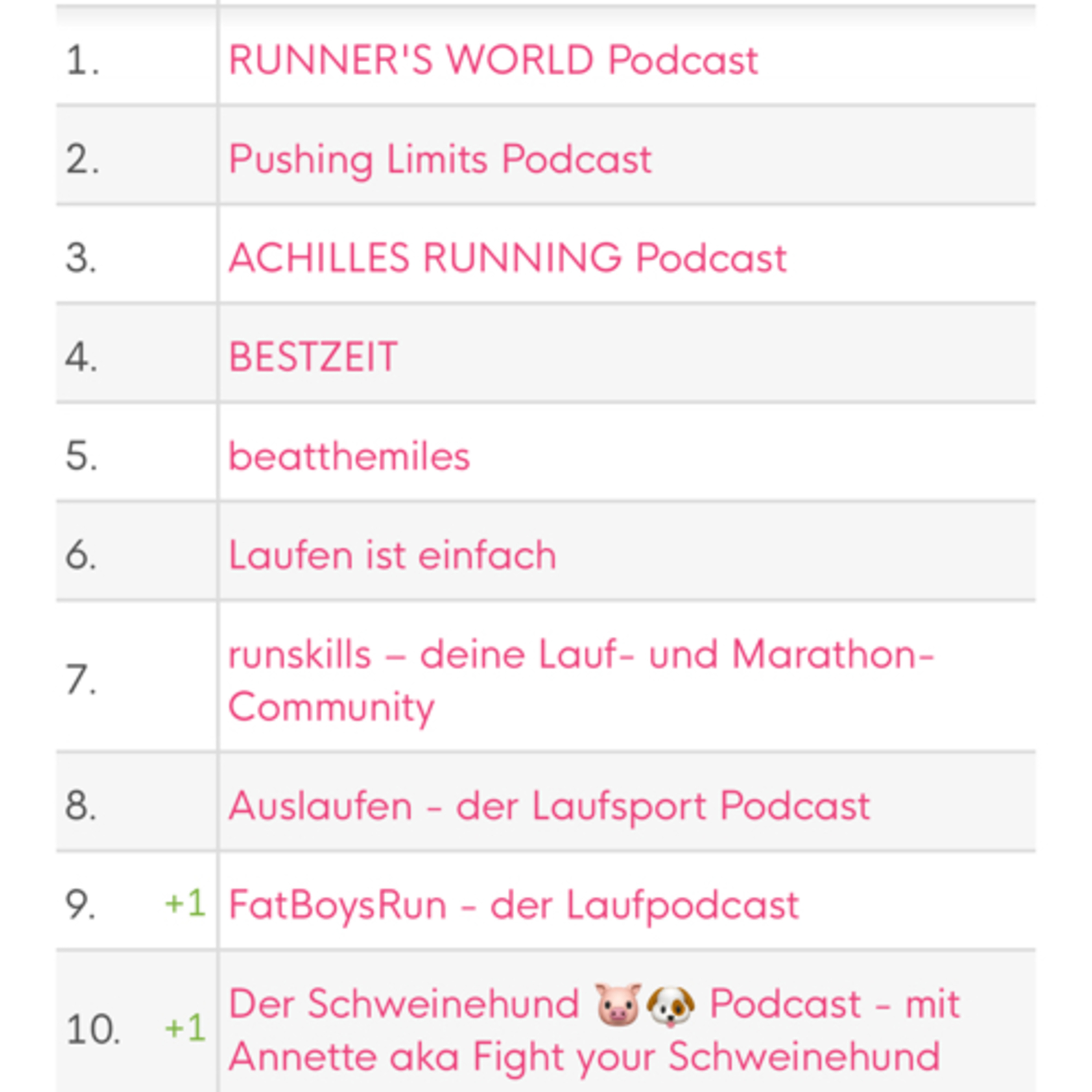This screenshot has width=1092, height=1092.
Task: Open the RUNNER'S WORLD Podcast link
Action: tap(492, 60)
